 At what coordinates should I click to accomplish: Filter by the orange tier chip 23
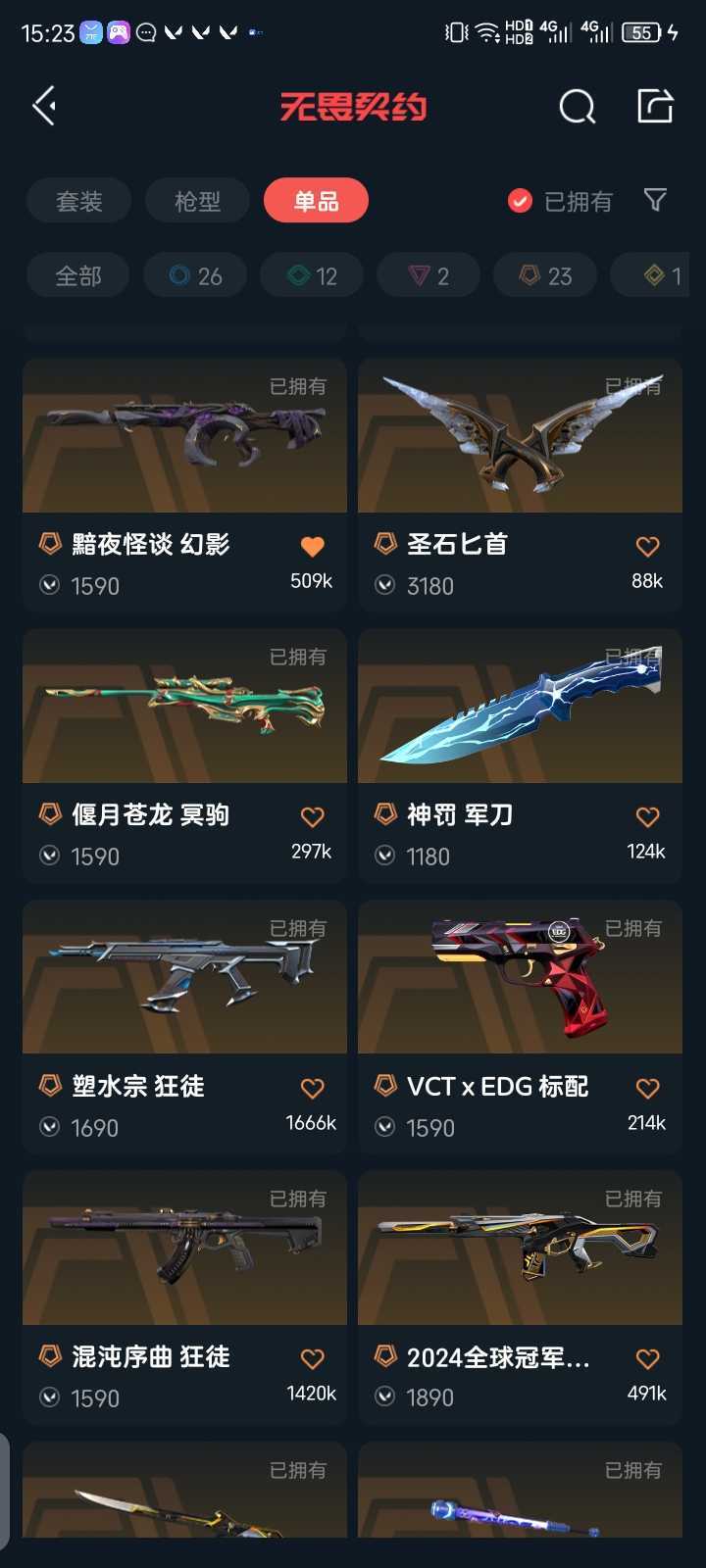point(545,275)
